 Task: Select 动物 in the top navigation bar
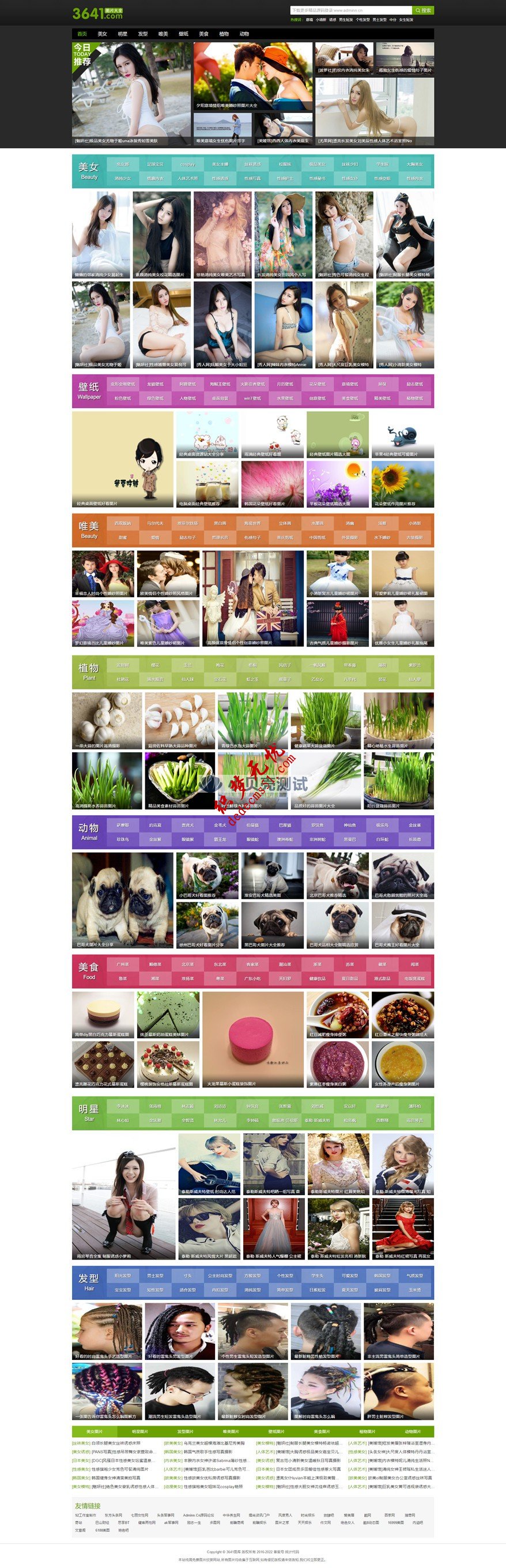click(x=244, y=34)
